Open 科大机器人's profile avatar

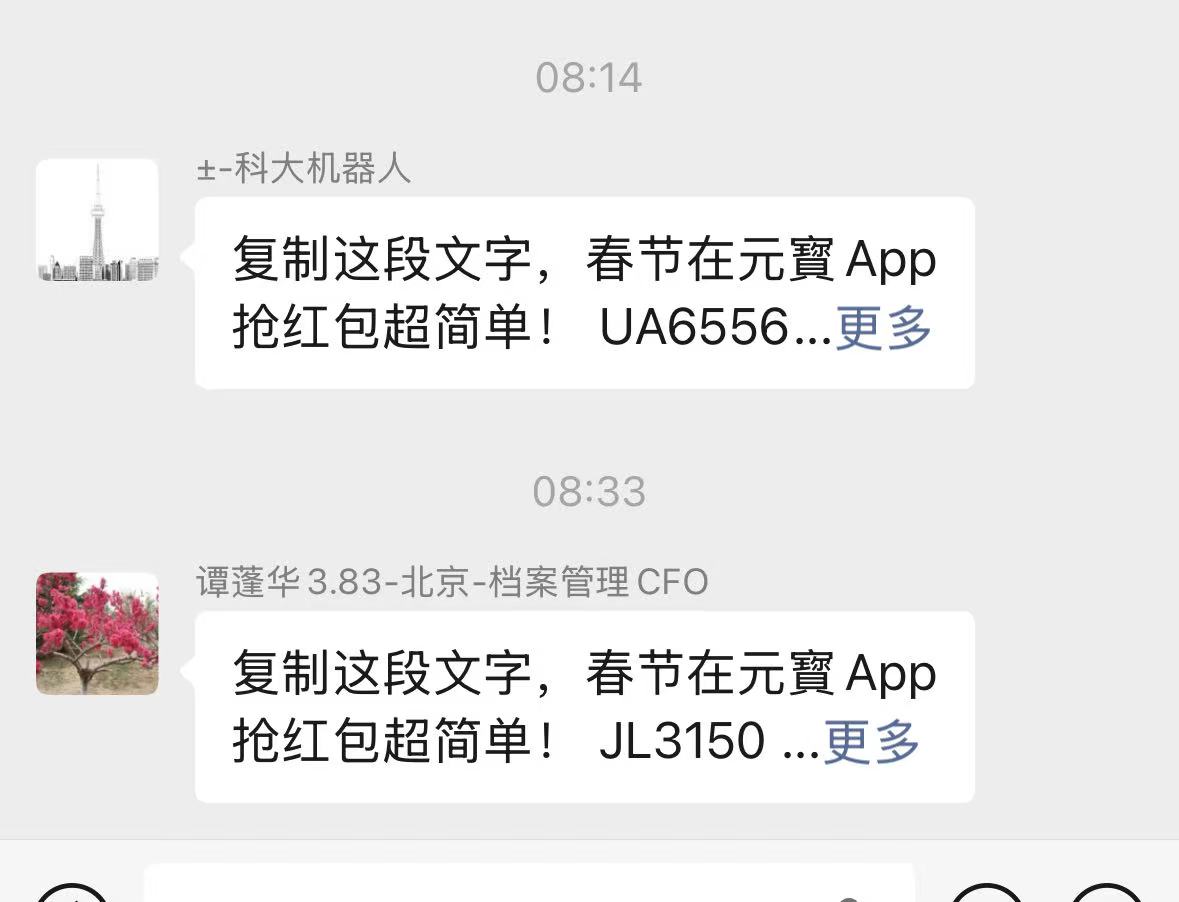97,220
